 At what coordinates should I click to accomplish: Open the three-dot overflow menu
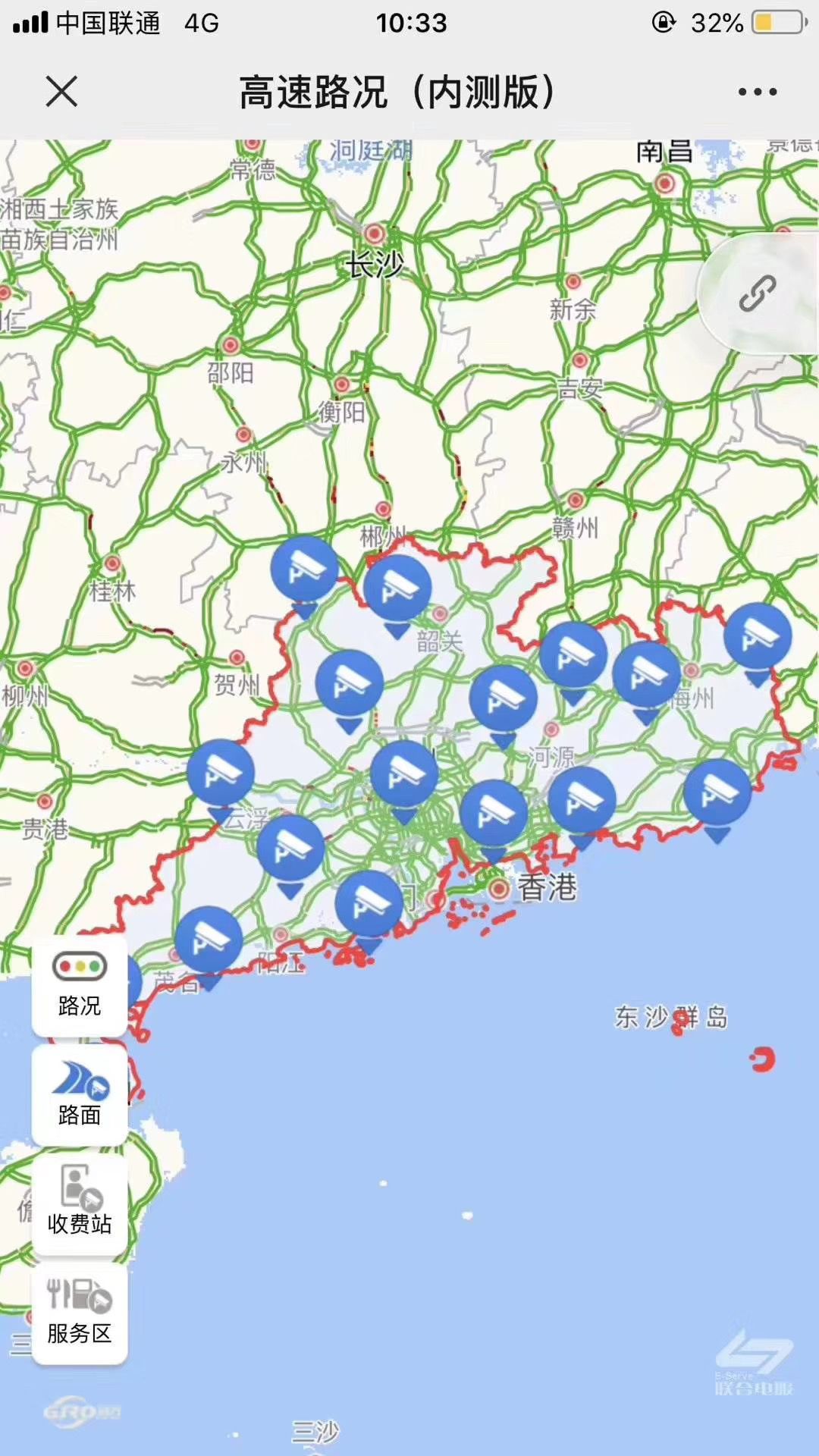tap(757, 92)
